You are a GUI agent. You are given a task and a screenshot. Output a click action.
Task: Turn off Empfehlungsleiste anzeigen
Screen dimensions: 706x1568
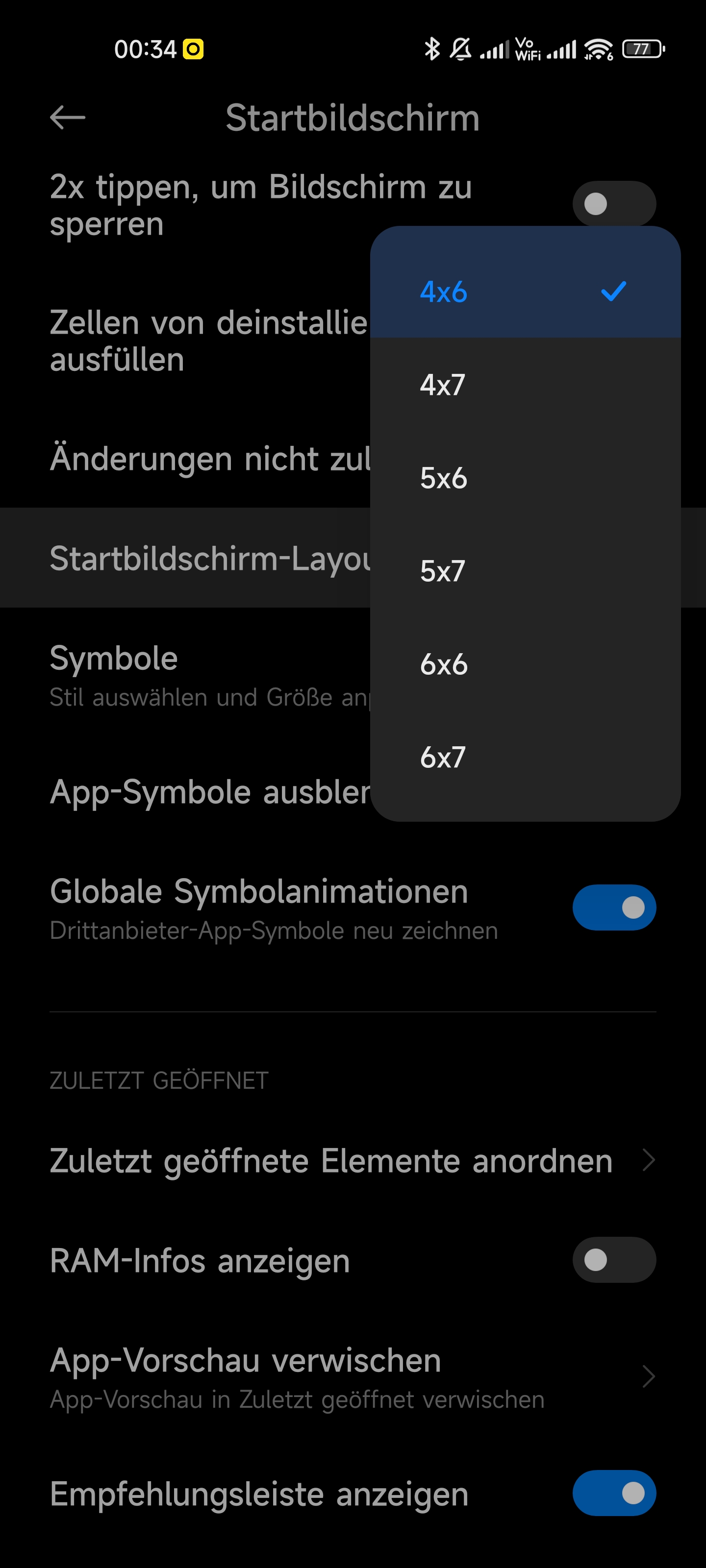pyautogui.click(x=614, y=1493)
